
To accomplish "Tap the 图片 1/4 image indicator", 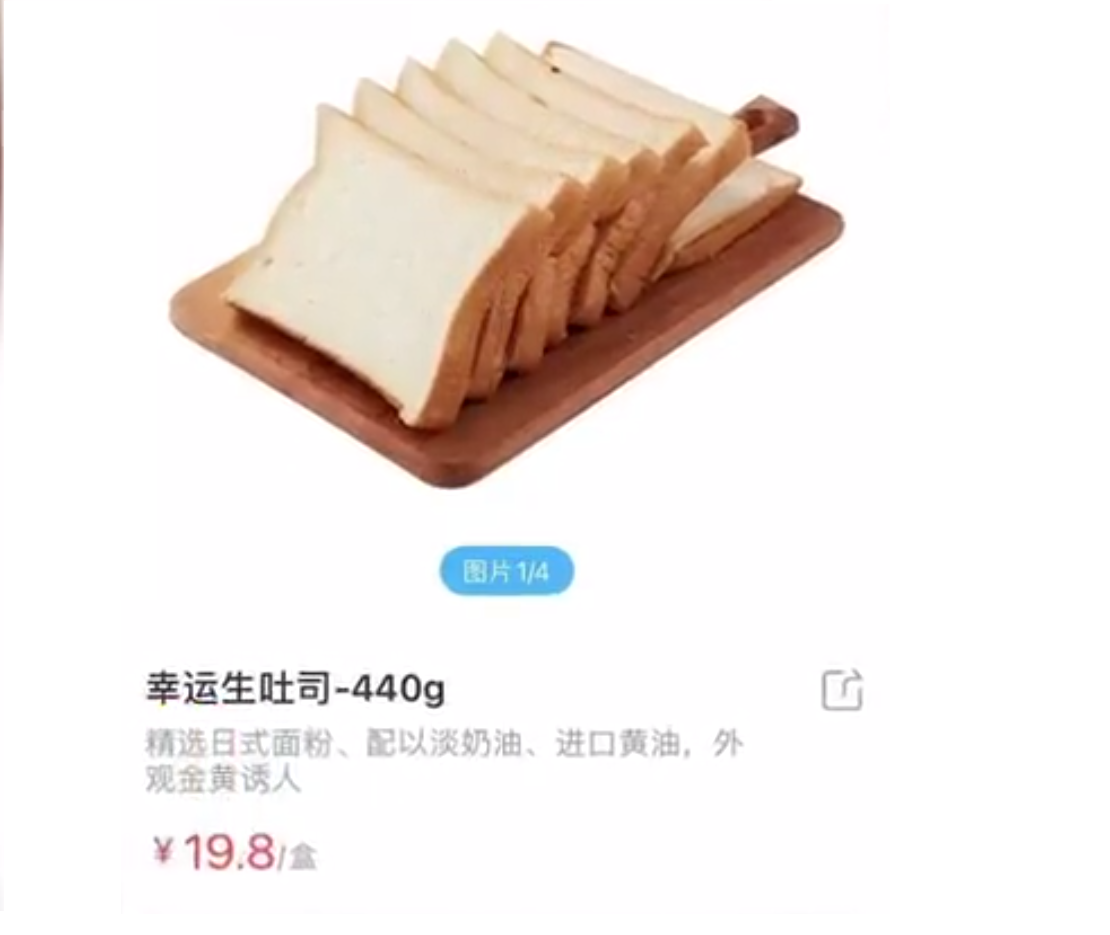I will [x=506, y=572].
